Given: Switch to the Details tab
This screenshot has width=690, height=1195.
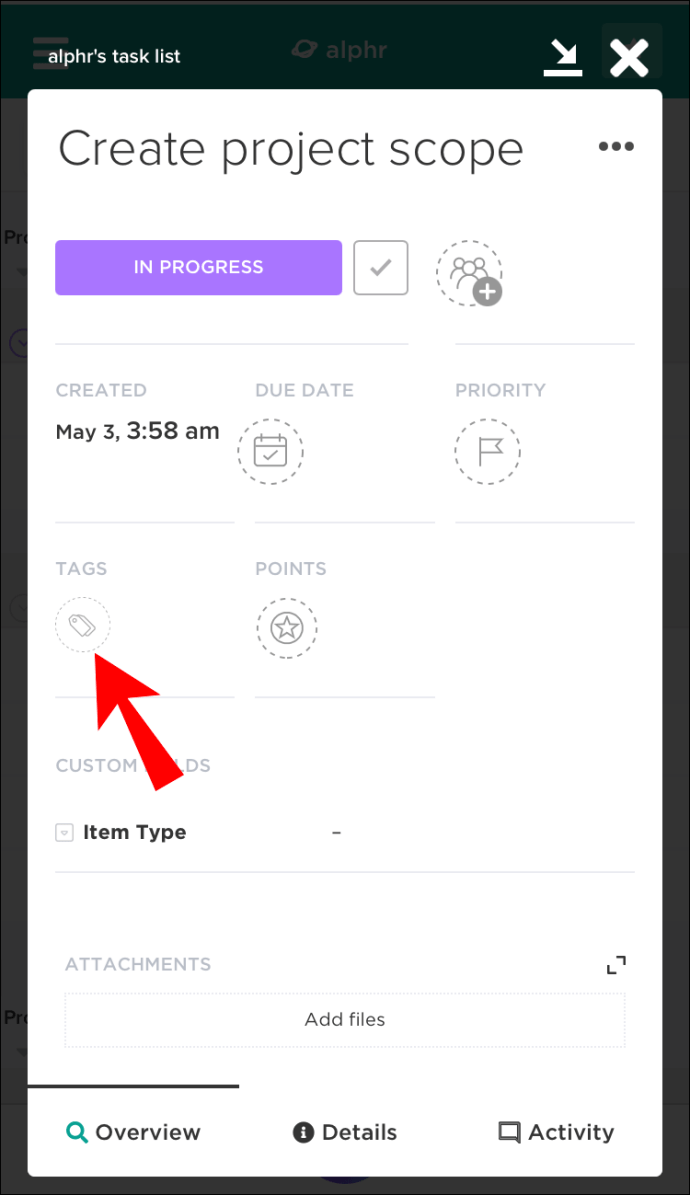Looking at the screenshot, I should pyautogui.click(x=345, y=1132).
